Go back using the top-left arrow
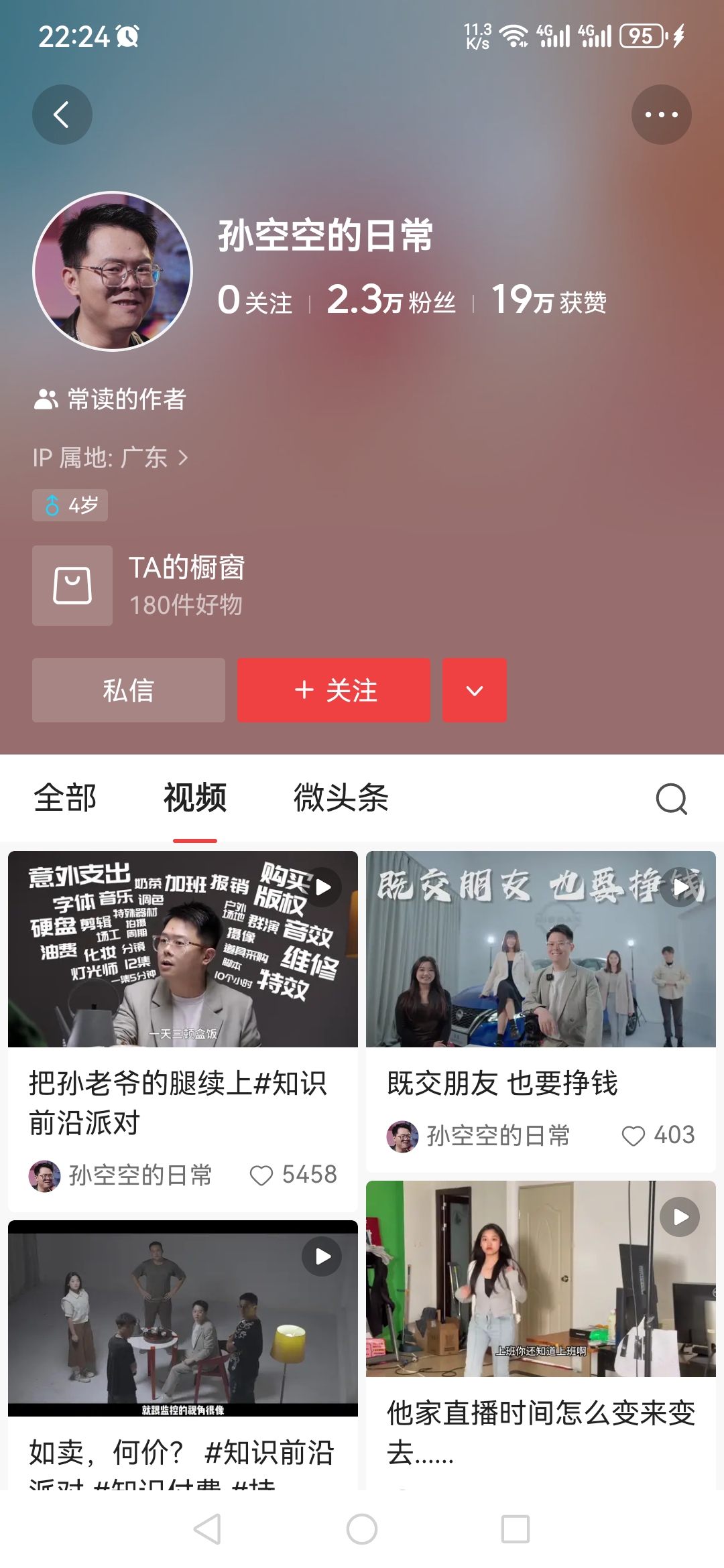 point(62,115)
